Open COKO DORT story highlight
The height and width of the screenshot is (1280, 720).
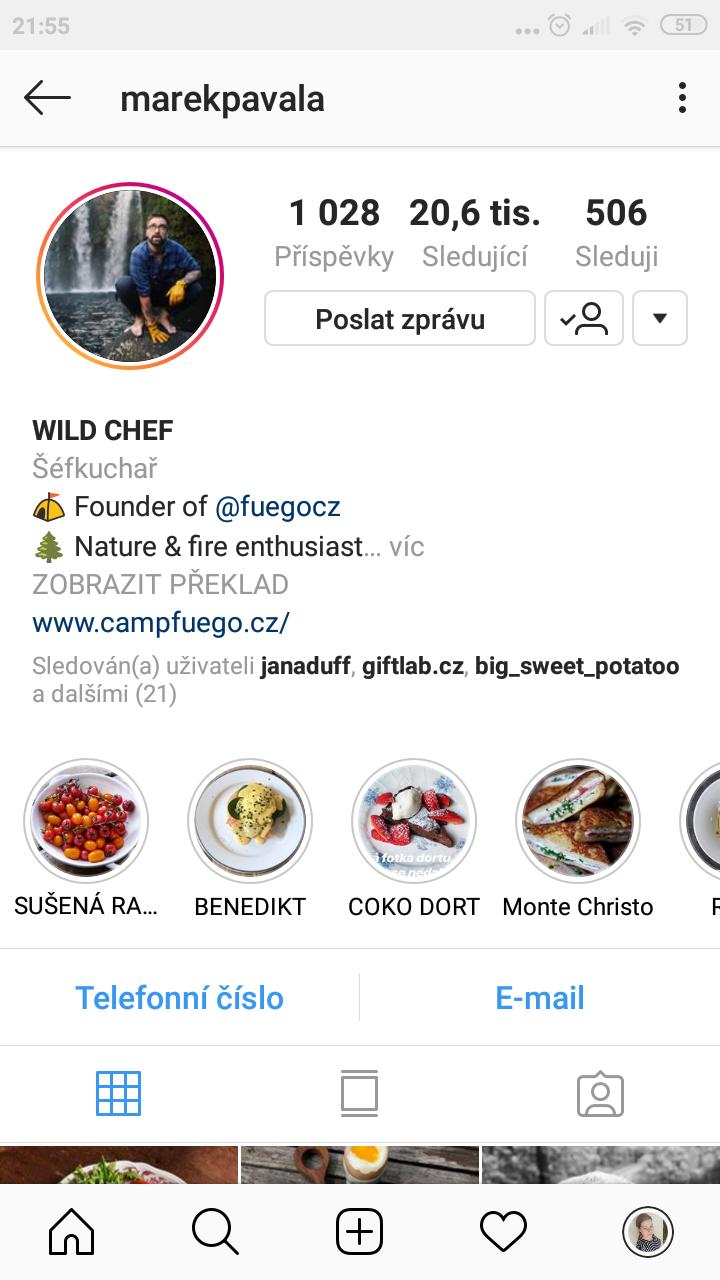414,821
